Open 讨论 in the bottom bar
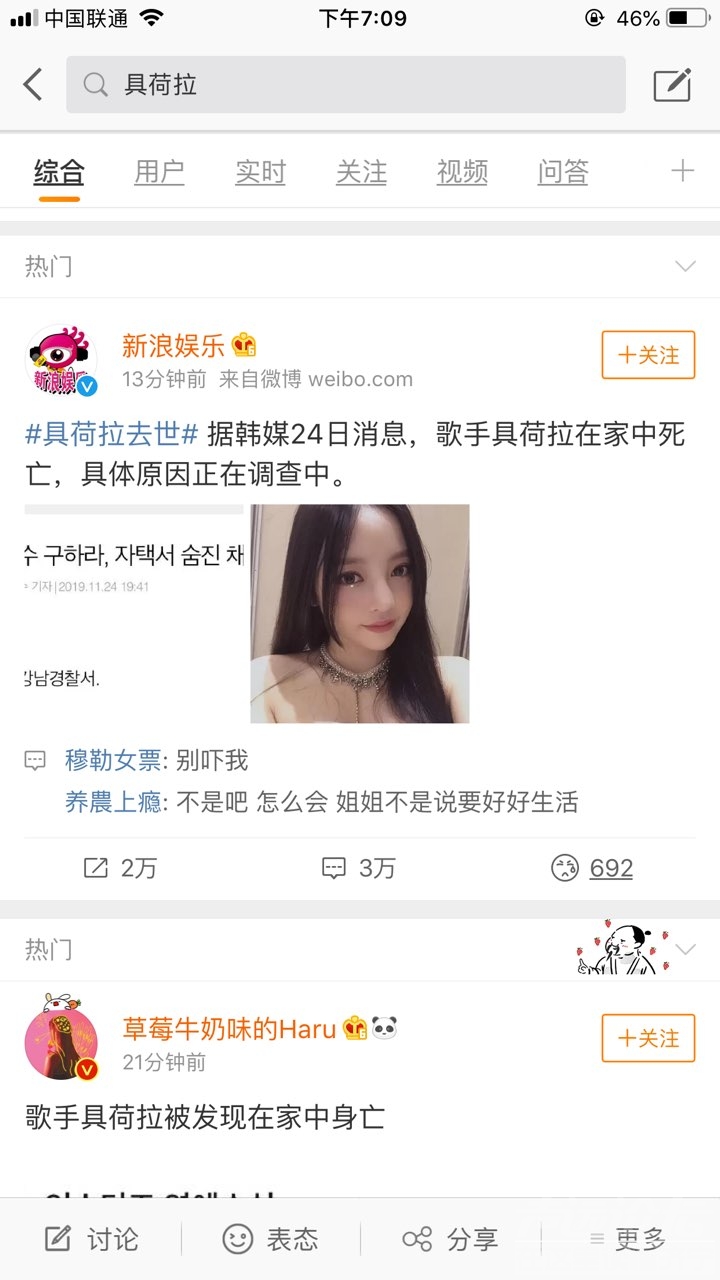This screenshot has width=720, height=1280. (92, 1240)
